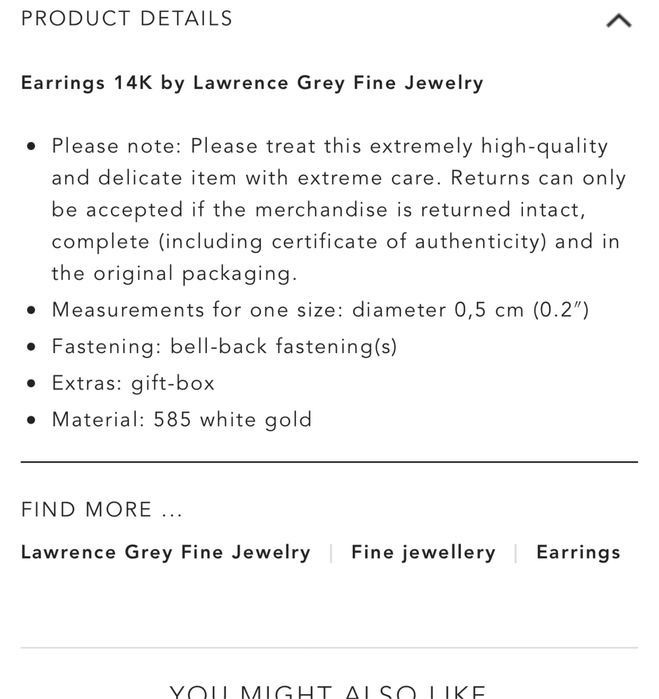
Task: Open Lawrence Grey Fine Jewelry link
Action: [x=166, y=552]
